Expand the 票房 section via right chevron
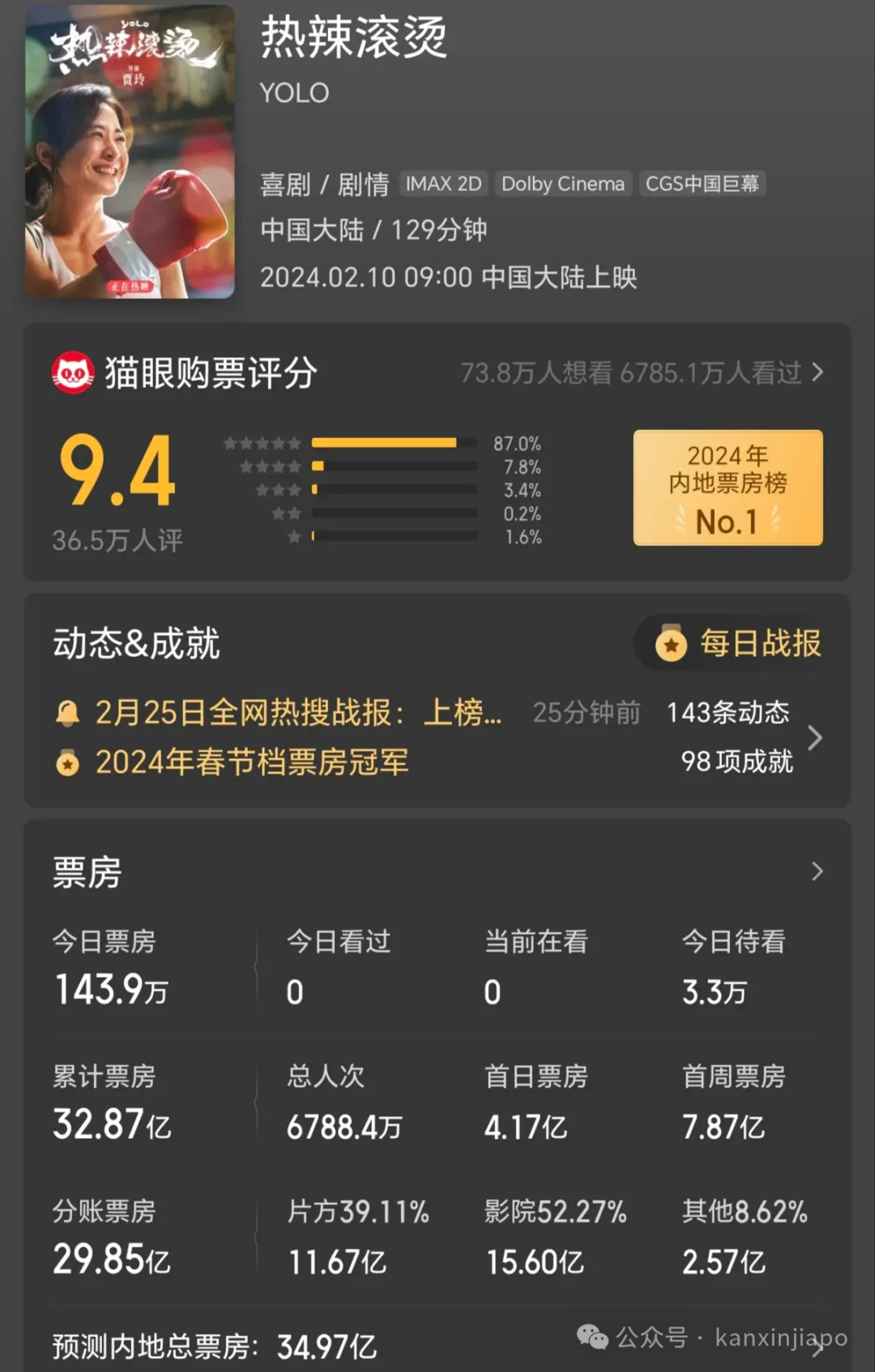Viewport: 875px width, 1372px height. (x=818, y=871)
